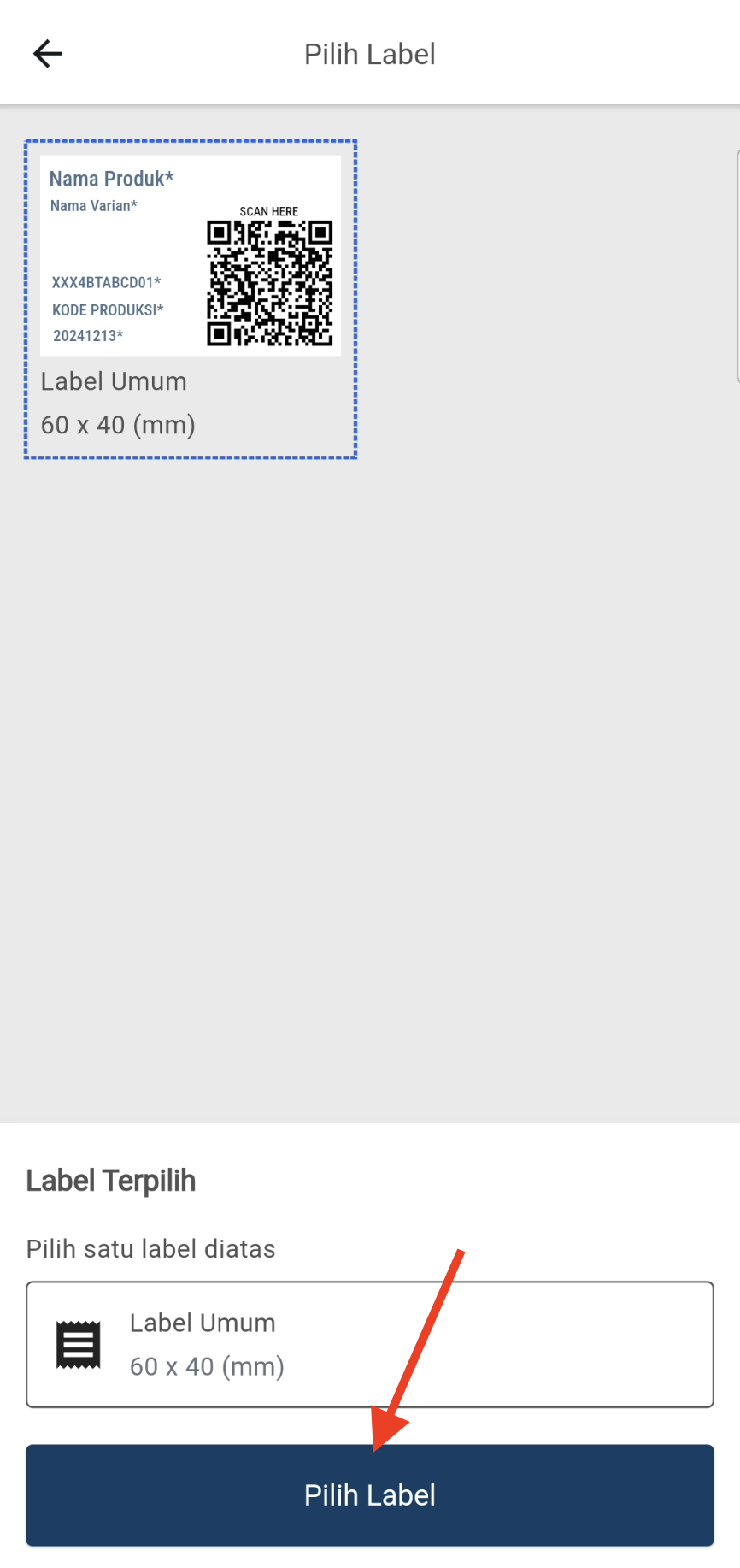740x1568 pixels.
Task: Confirm with the Pilih Label button
Action: point(369,1494)
